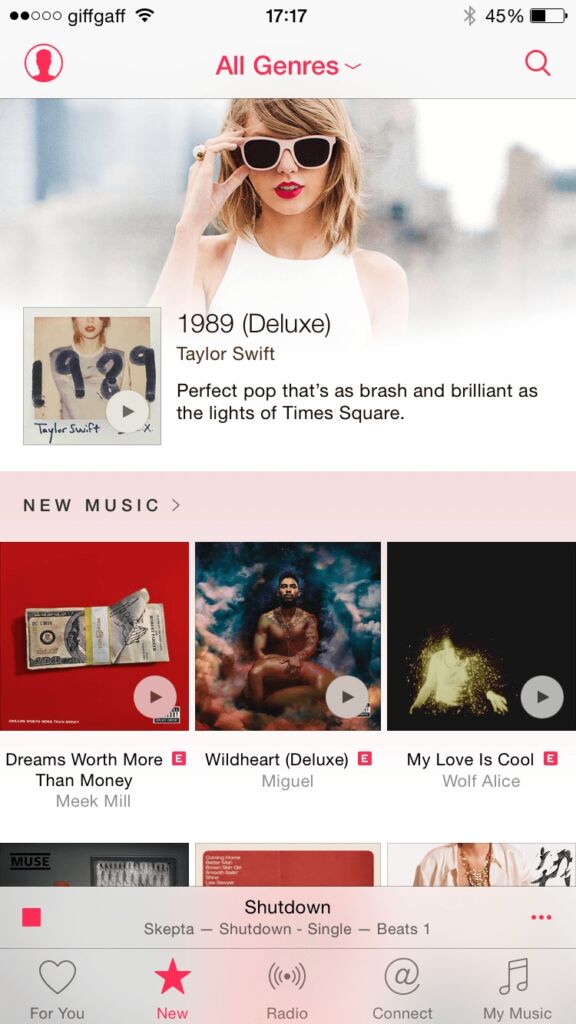The width and height of the screenshot is (576, 1024).
Task: Play My Love Is Cool album
Action: pyautogui.click(x=541, y=697)
